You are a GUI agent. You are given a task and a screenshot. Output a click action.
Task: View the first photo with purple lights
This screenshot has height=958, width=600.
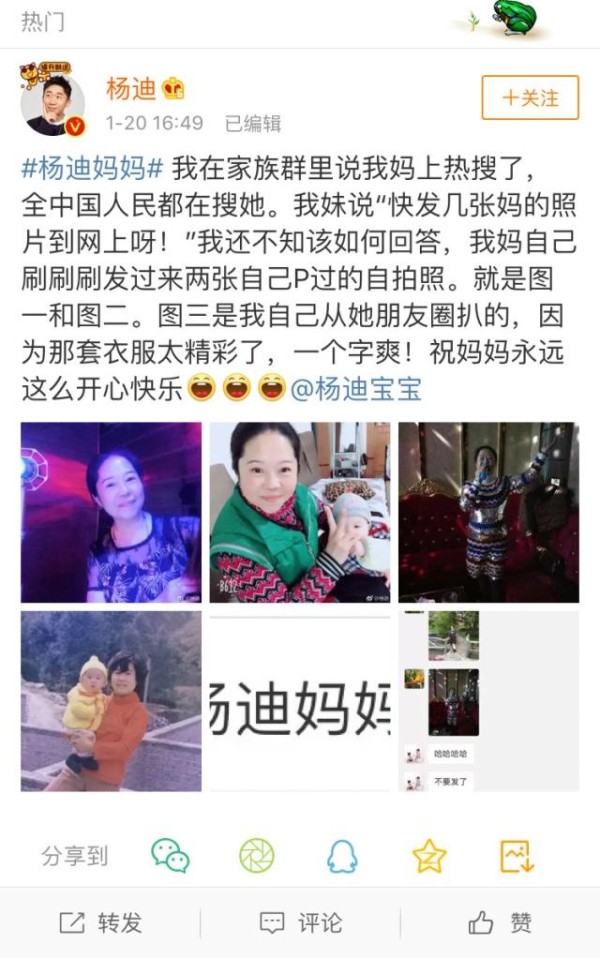coord(111,512)
